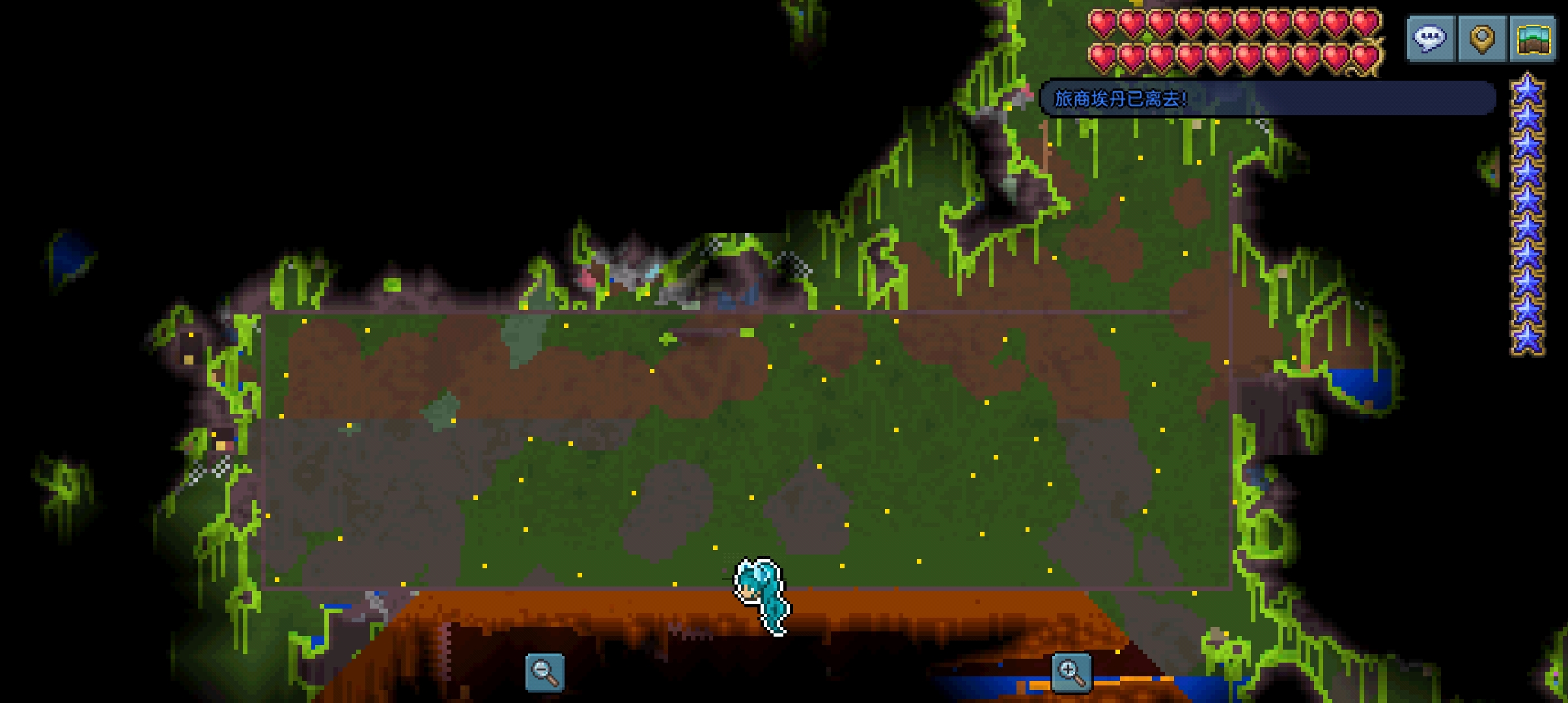Viewport: 1568px width, 703px height.
Task: Tap the map pin marker button
Action: (1482, 39)
